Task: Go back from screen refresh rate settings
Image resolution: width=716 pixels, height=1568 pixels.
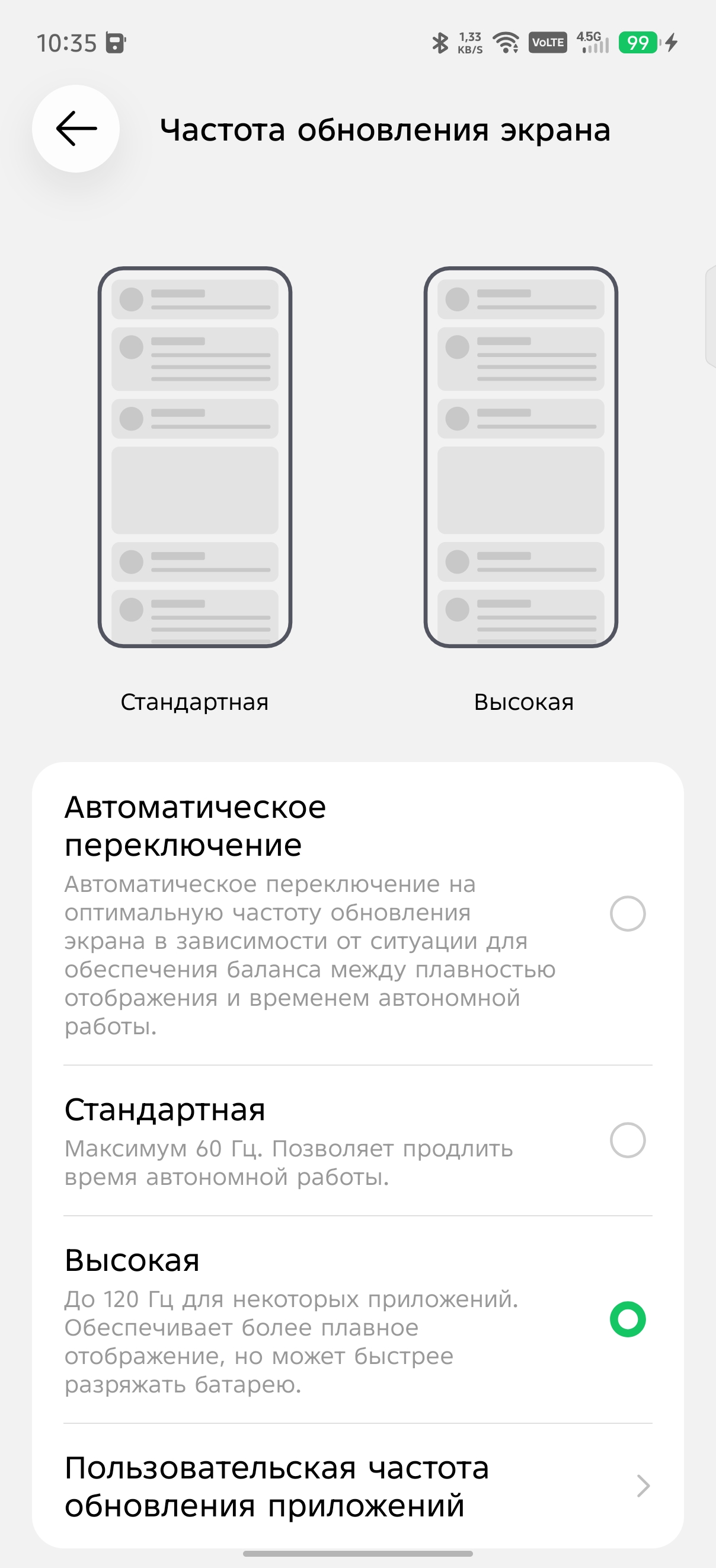Action: [x=75, y=129]
